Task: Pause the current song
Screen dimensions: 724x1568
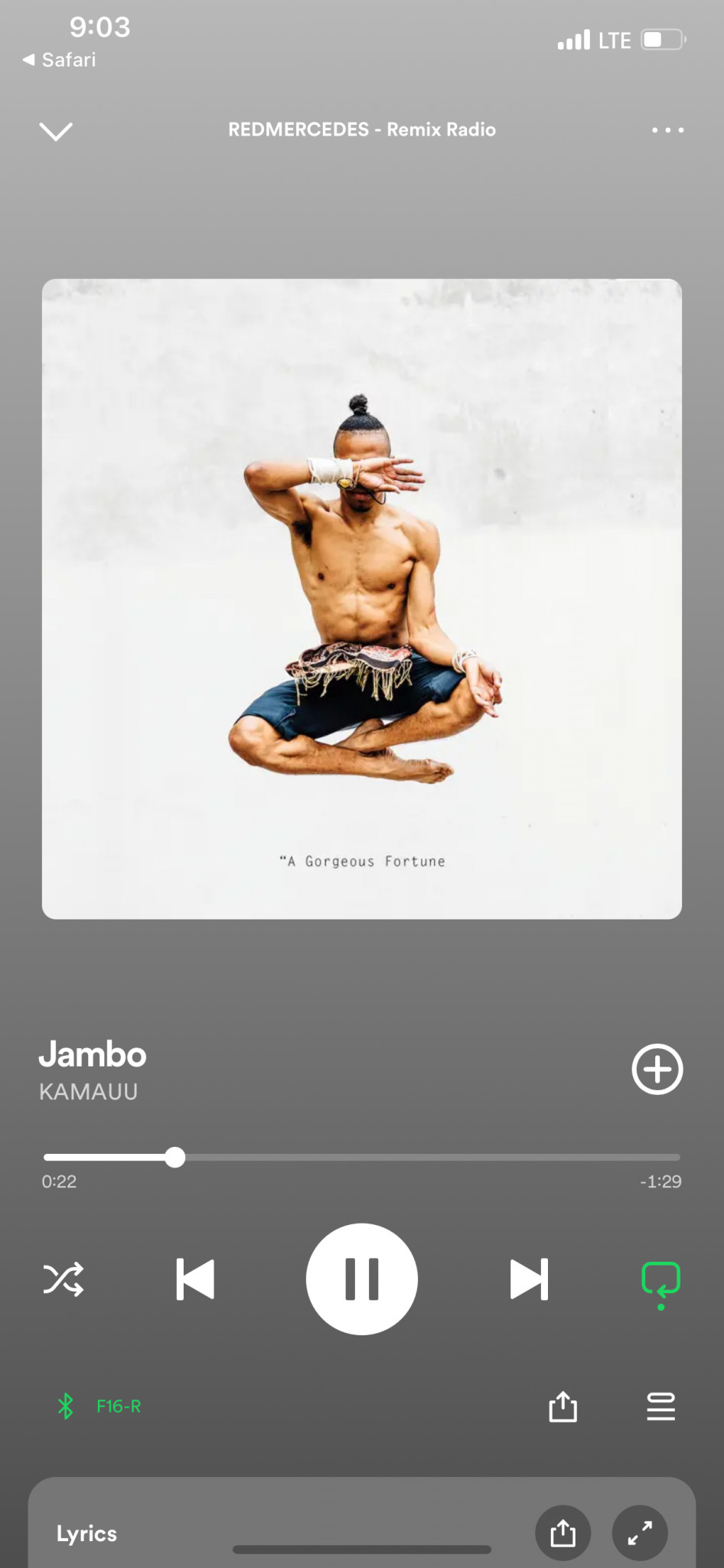Action: (362, 1279)
